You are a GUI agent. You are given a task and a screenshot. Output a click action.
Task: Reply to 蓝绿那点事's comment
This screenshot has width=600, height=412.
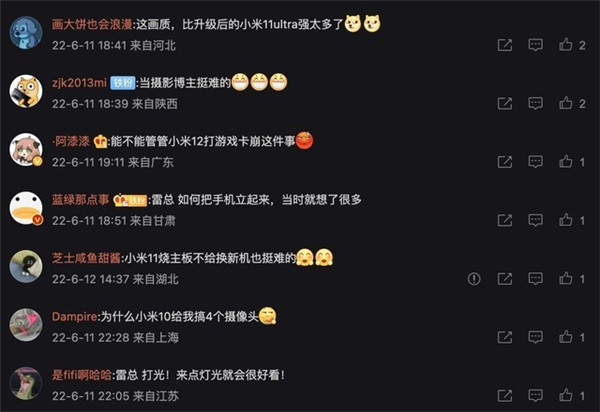(x=535, y=219)
